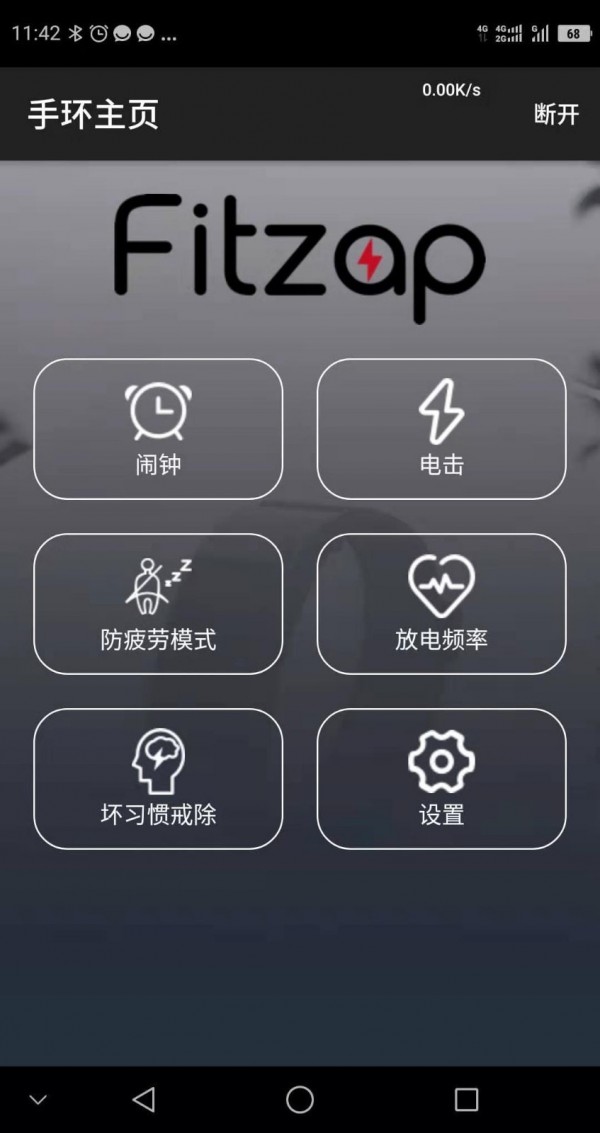Tap 断开 to disconnect the wristband

click(556, 114)
